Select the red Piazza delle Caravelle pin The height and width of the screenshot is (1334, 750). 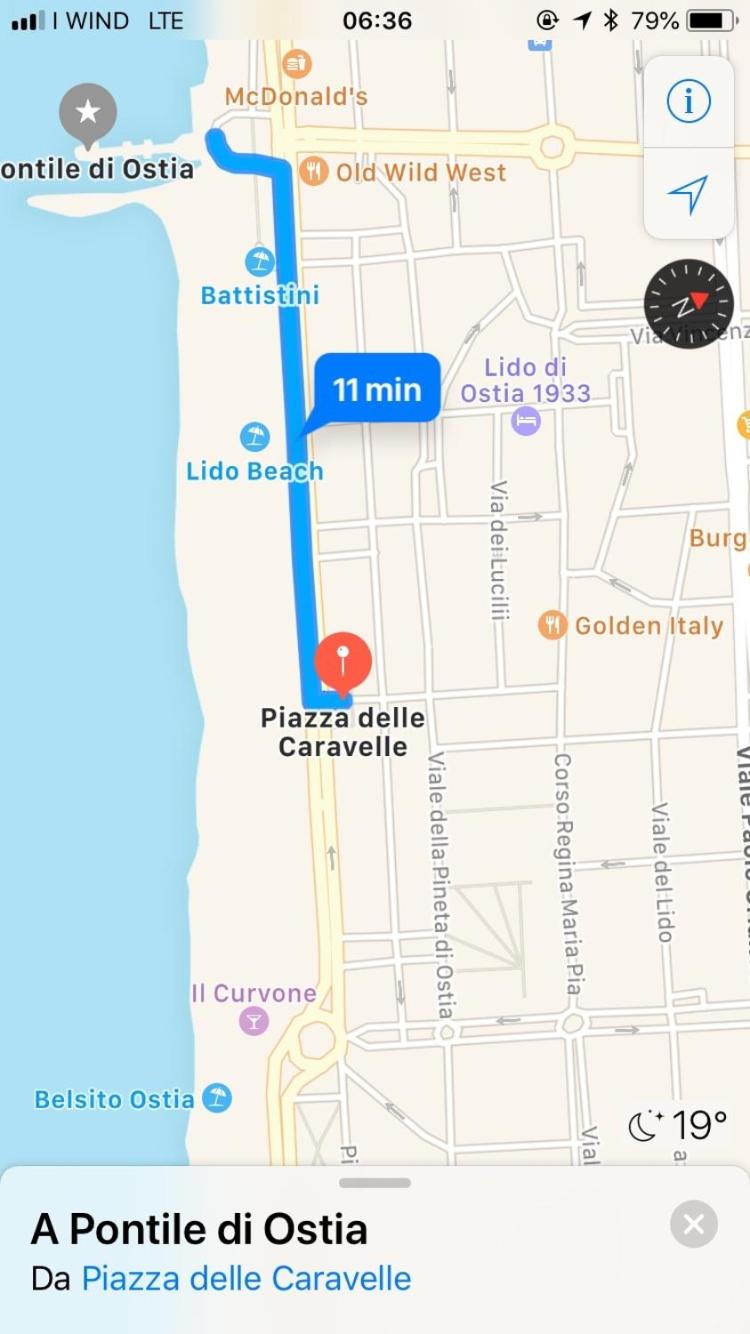coord(343,661)
